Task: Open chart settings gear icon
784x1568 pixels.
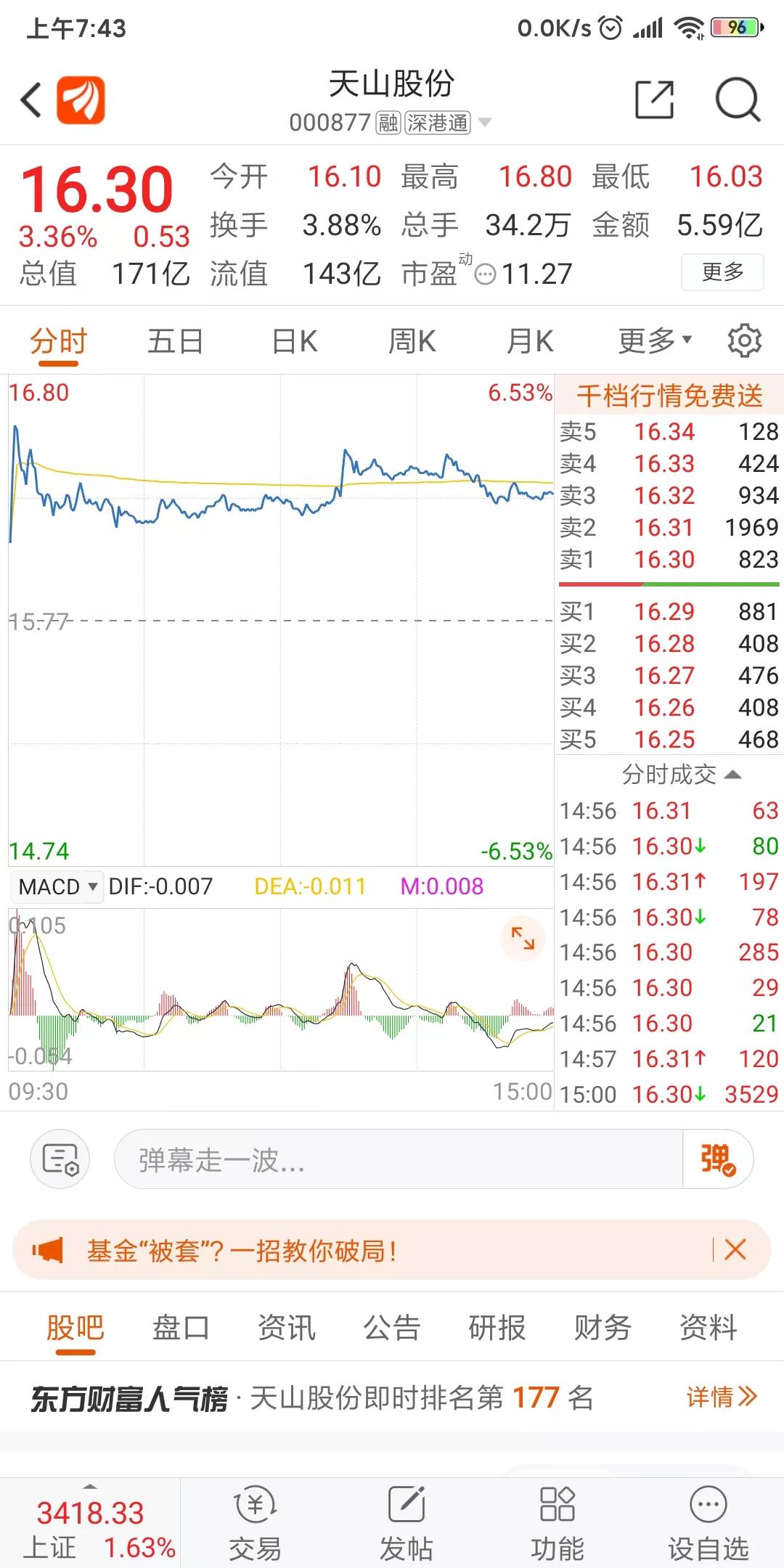Action: pyautogui.click(x=745, y=340)
